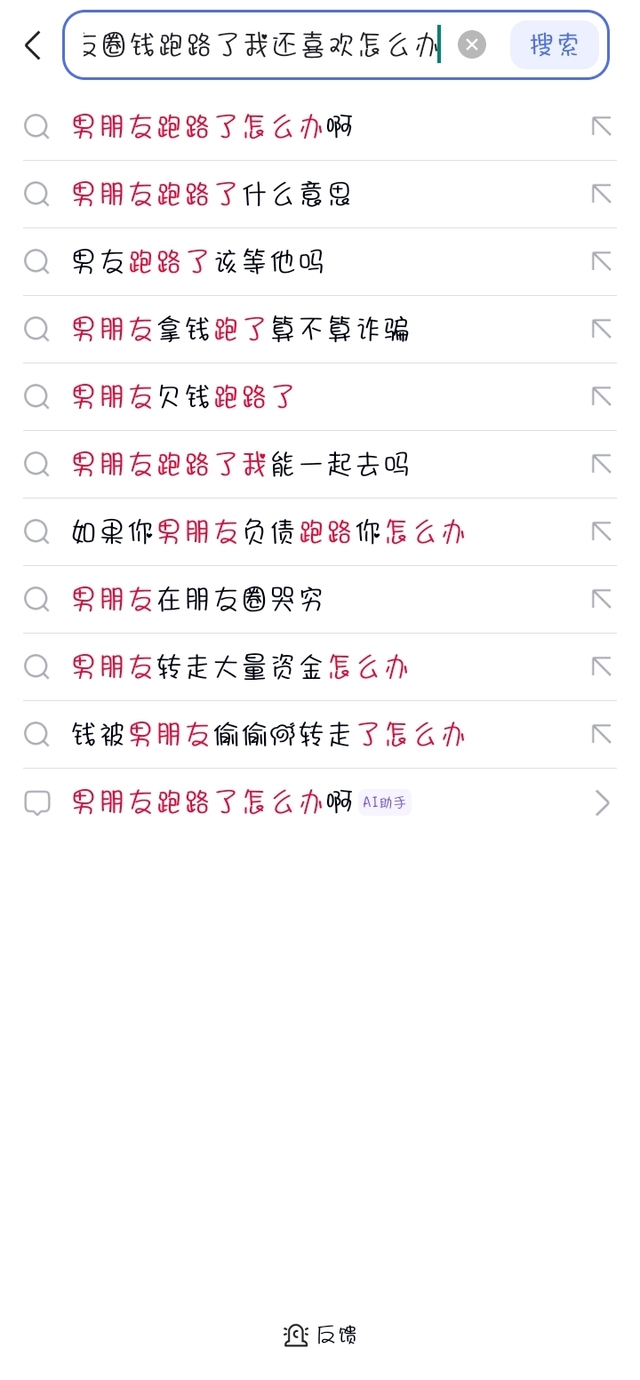Open 反馈 feedback at the bottom
This screenshot has width=640, height=1380.
point(320,1335)
